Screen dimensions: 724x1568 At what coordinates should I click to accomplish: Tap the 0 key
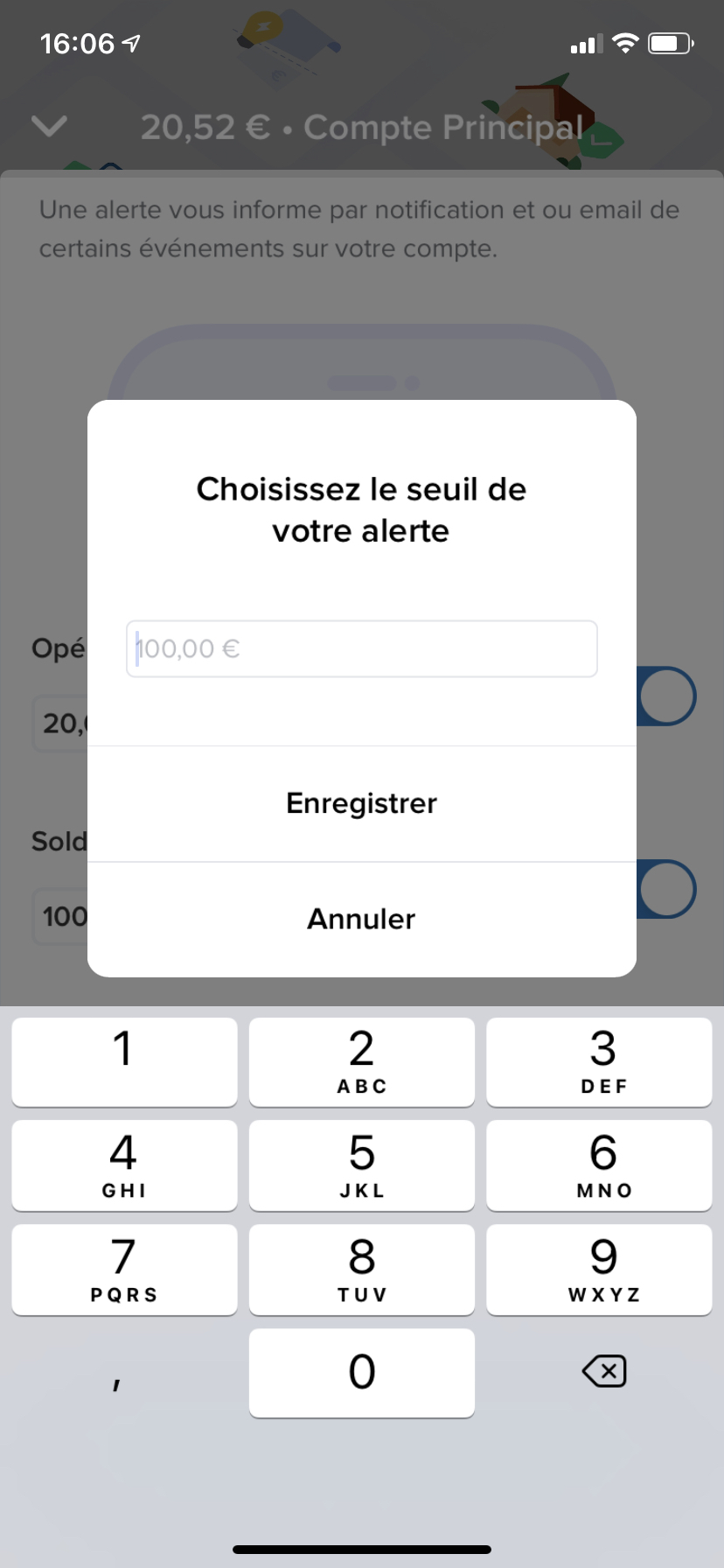point(362,1372)
